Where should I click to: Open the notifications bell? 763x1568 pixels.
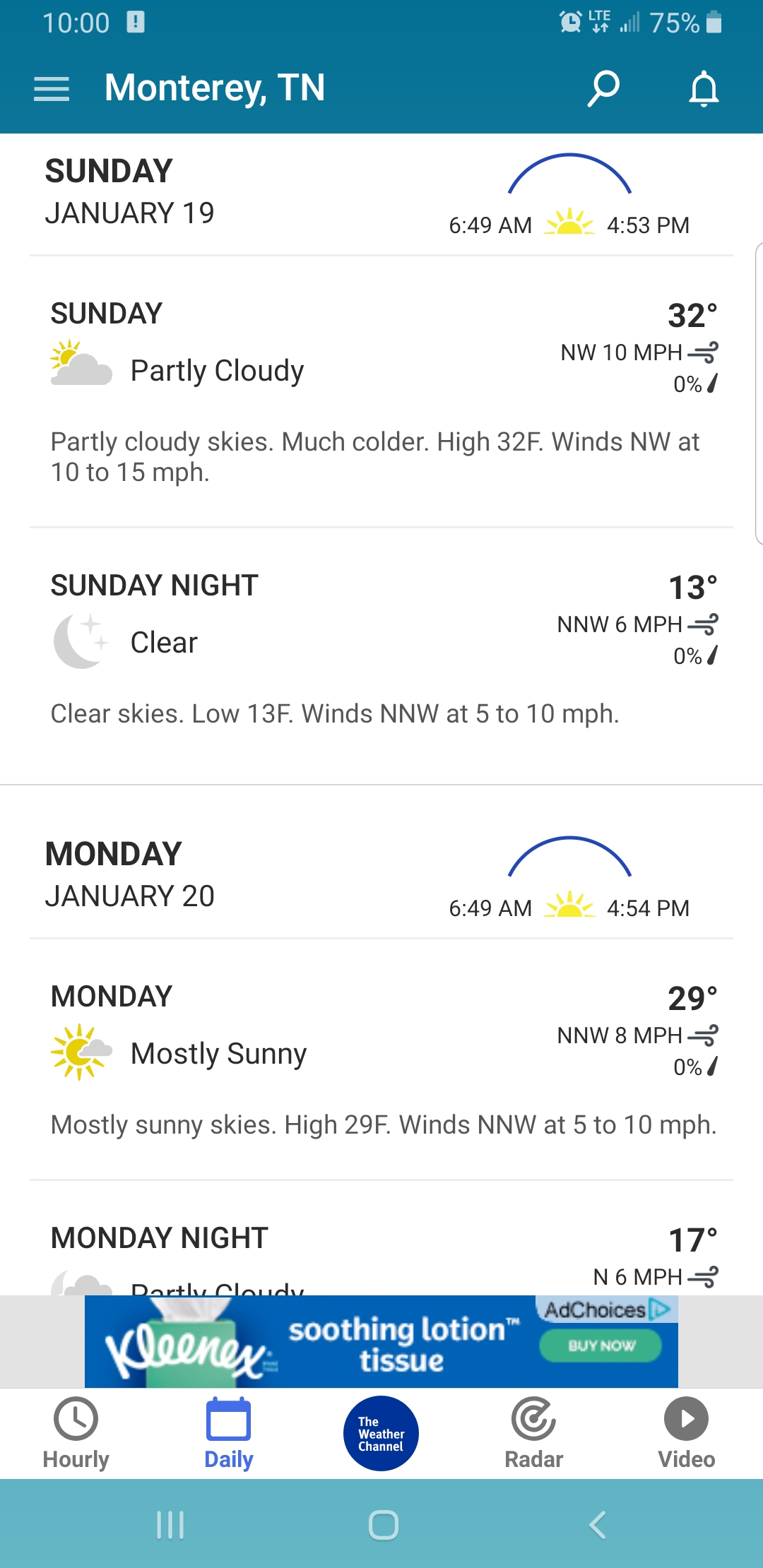(x=704, y=89)
